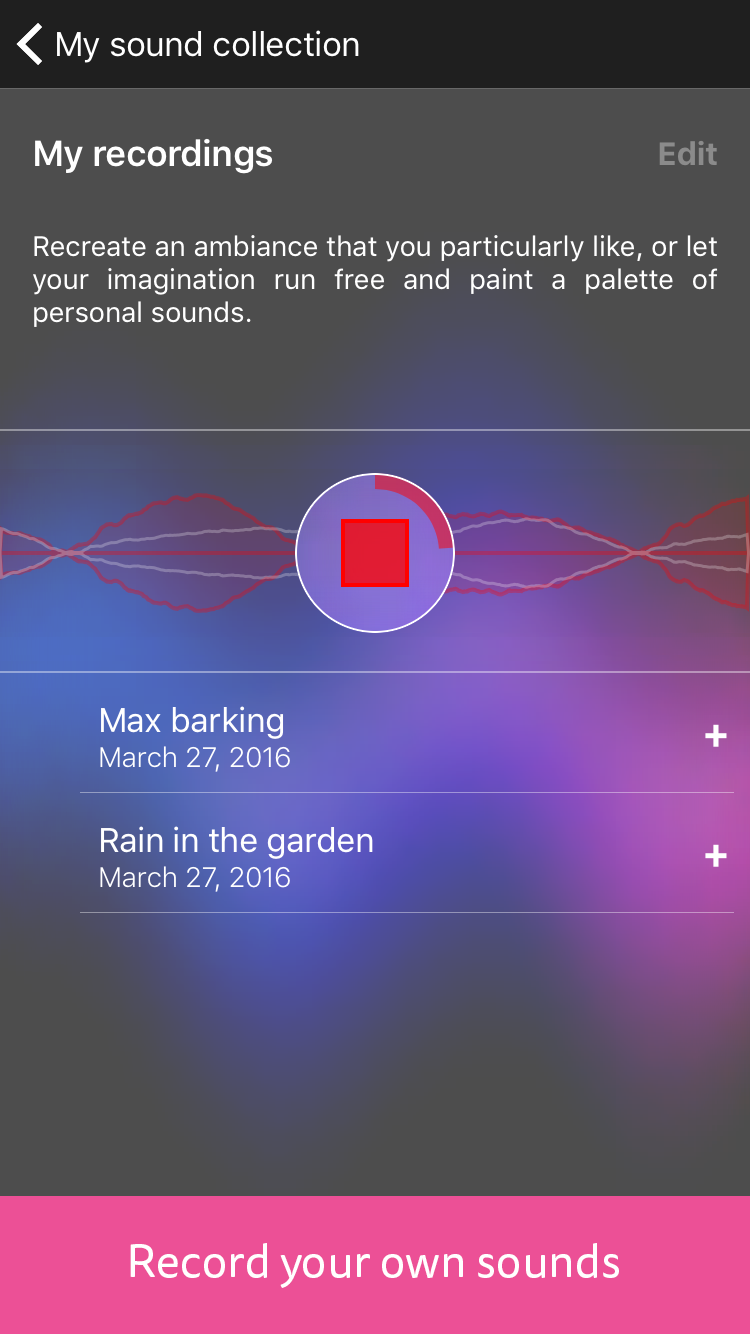Tap Record your own sounds
Screen dimensions: 750x1334
coord(375,1262)
